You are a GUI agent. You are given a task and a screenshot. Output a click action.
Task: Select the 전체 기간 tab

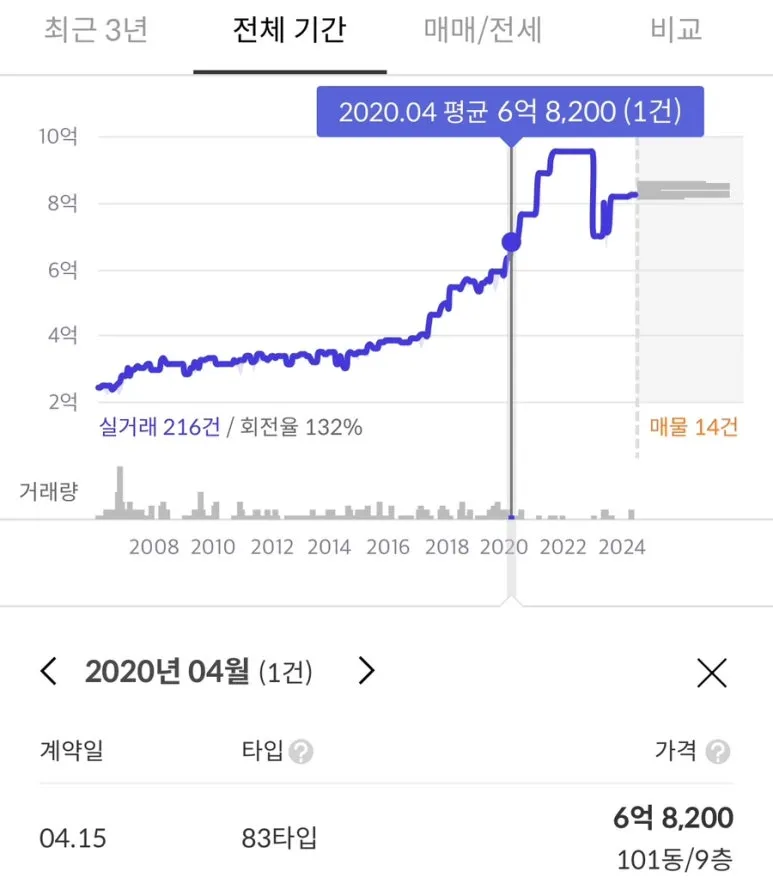click(289, 30)
